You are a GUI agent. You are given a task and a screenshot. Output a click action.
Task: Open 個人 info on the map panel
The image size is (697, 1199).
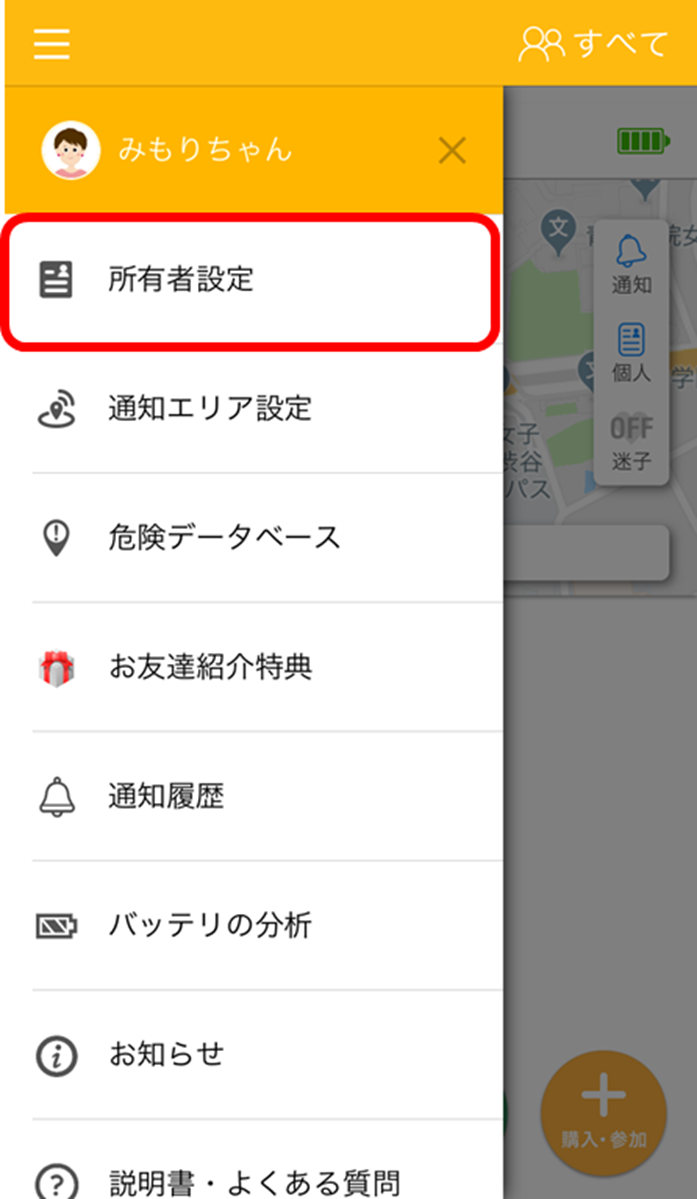coord(631,353)
